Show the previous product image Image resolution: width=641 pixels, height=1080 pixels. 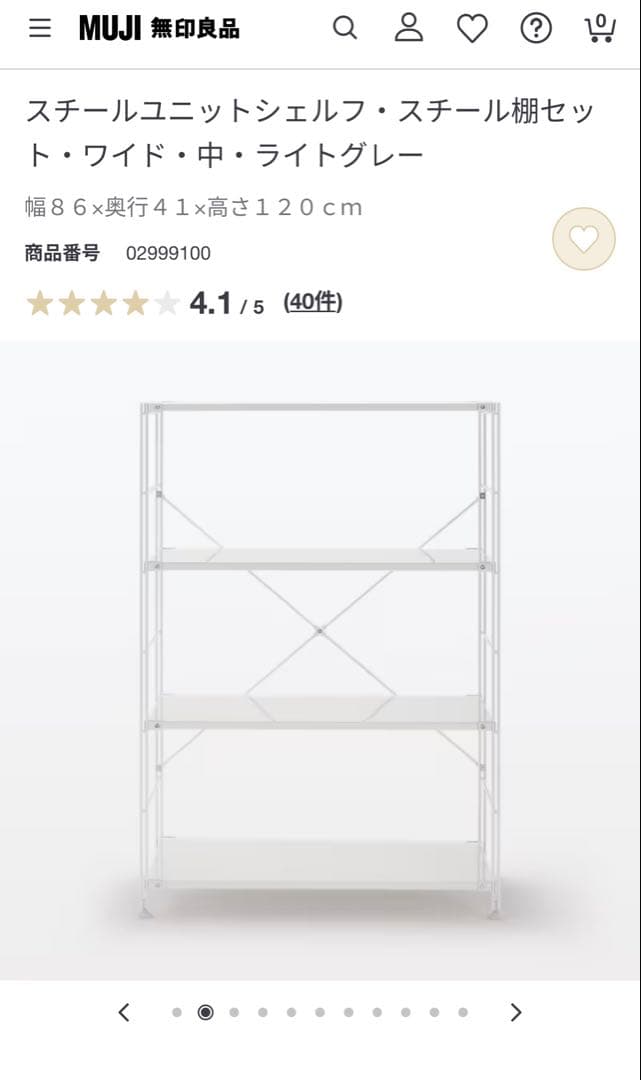pos(124,1012)
